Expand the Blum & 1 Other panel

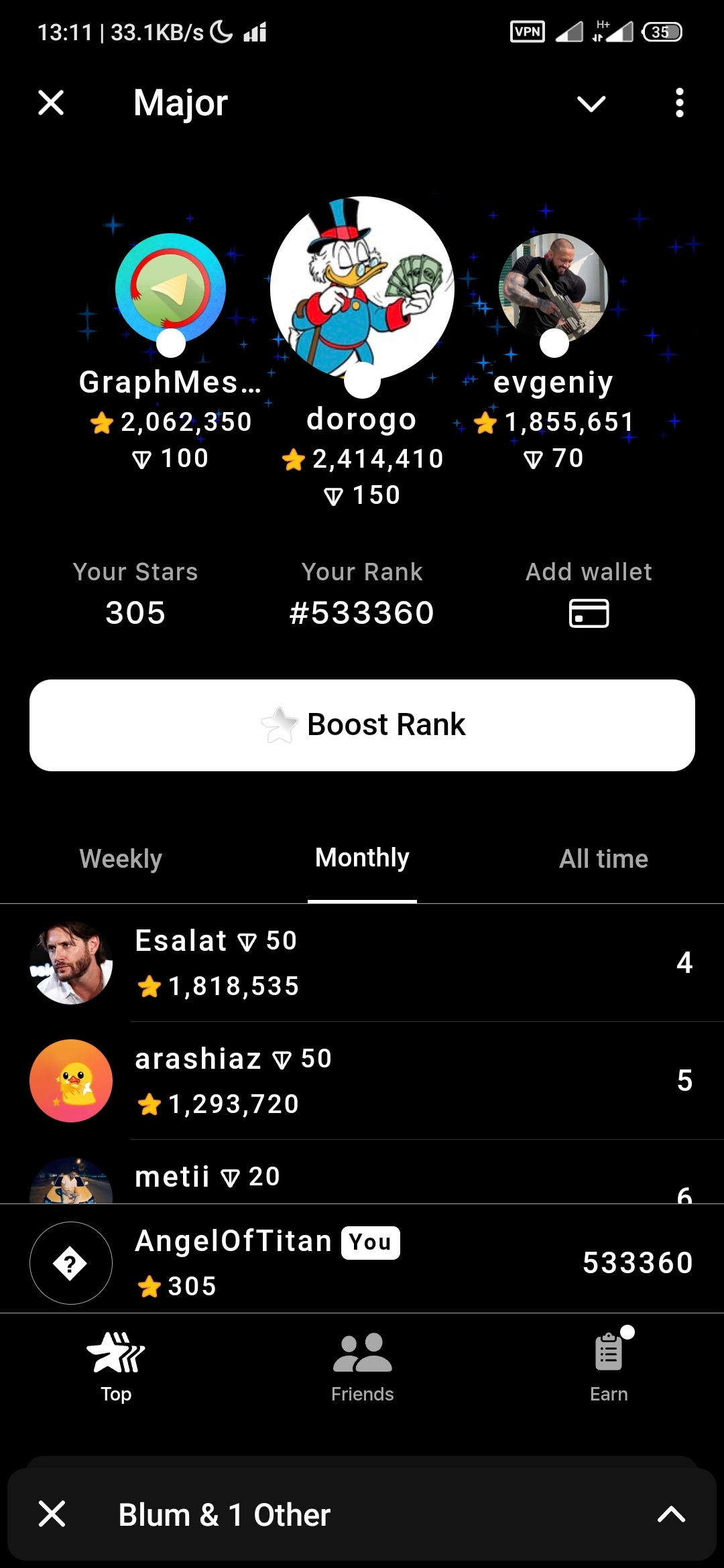671,1514
